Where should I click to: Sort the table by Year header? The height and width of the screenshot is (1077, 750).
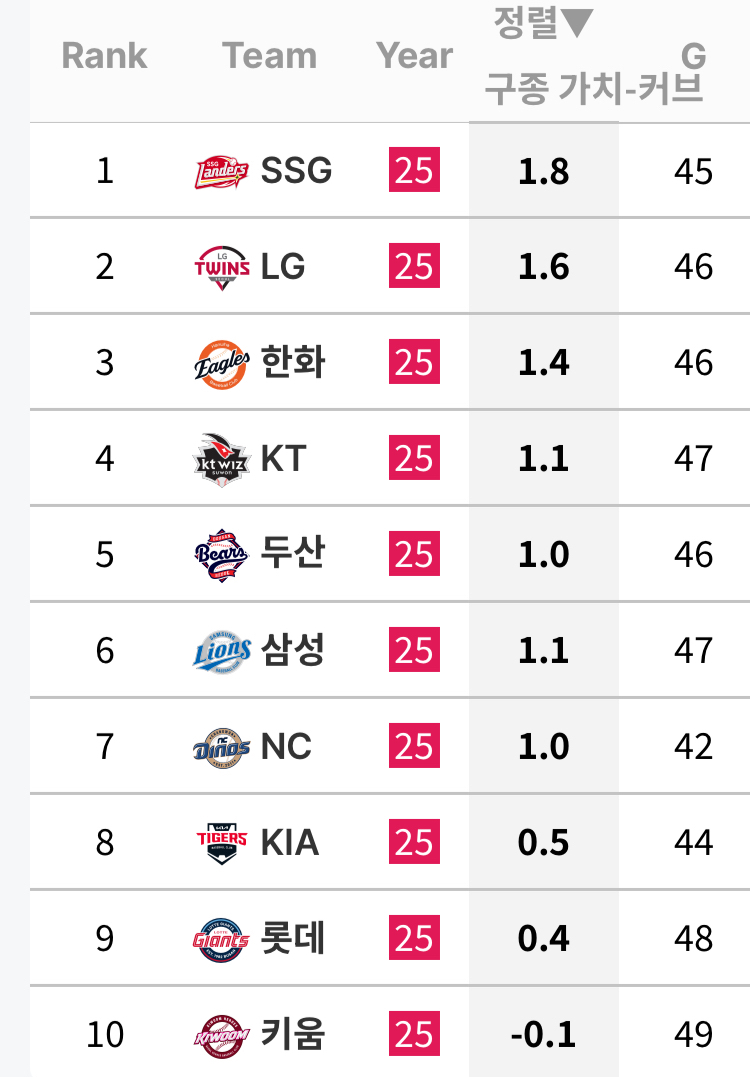point(414,55)
